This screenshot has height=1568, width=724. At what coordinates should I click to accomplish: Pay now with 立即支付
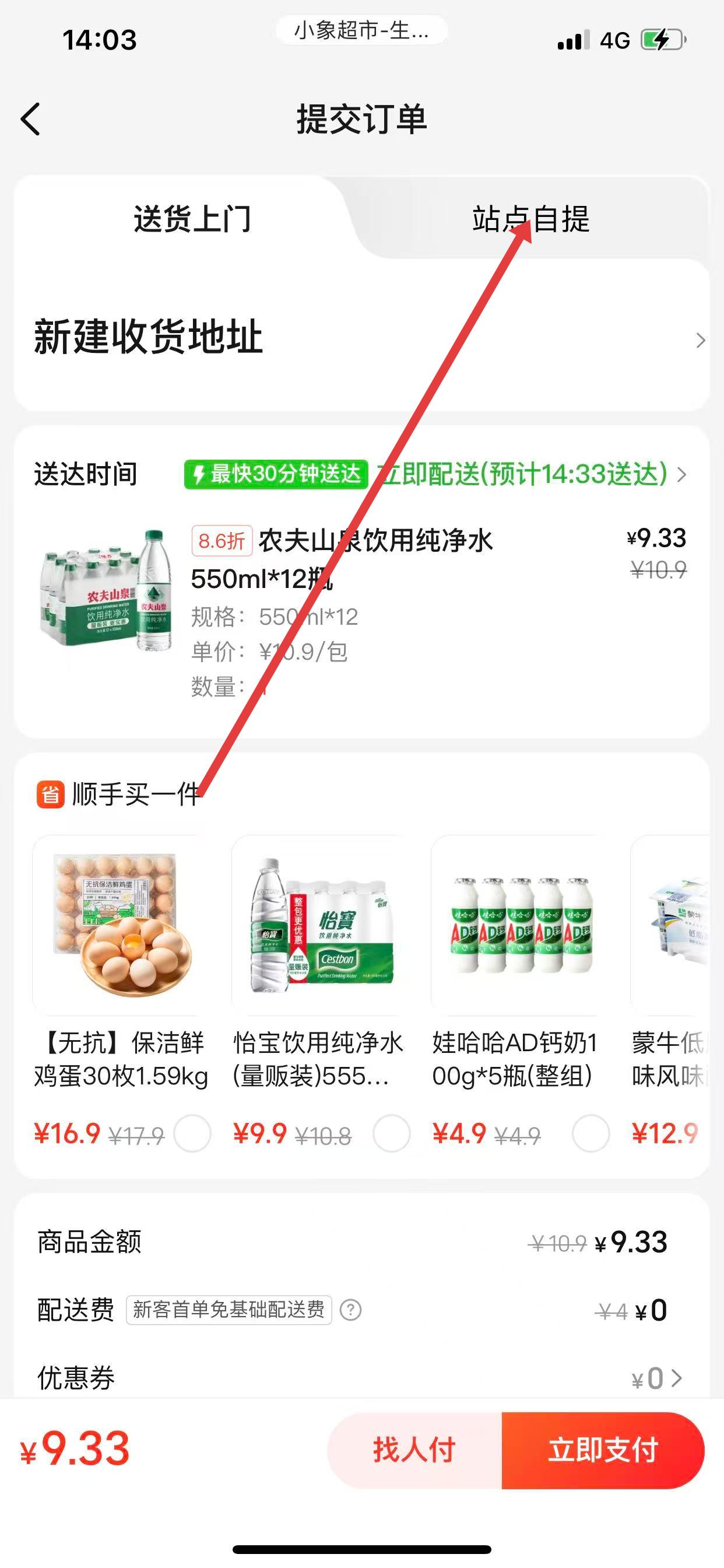[x=603, y=1450]
